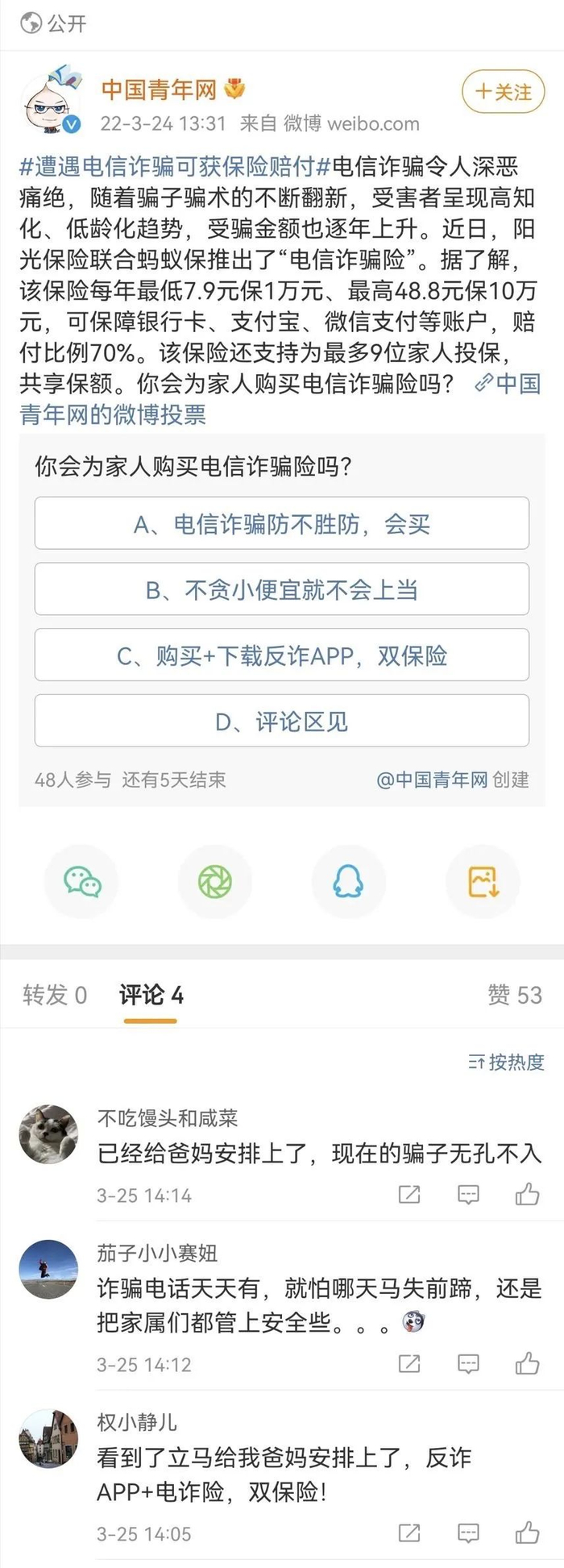This screenshot has width=564, height=1568.
Task: Reply to 茄子小小赛妞's comment
Action: pos(468,1363)
